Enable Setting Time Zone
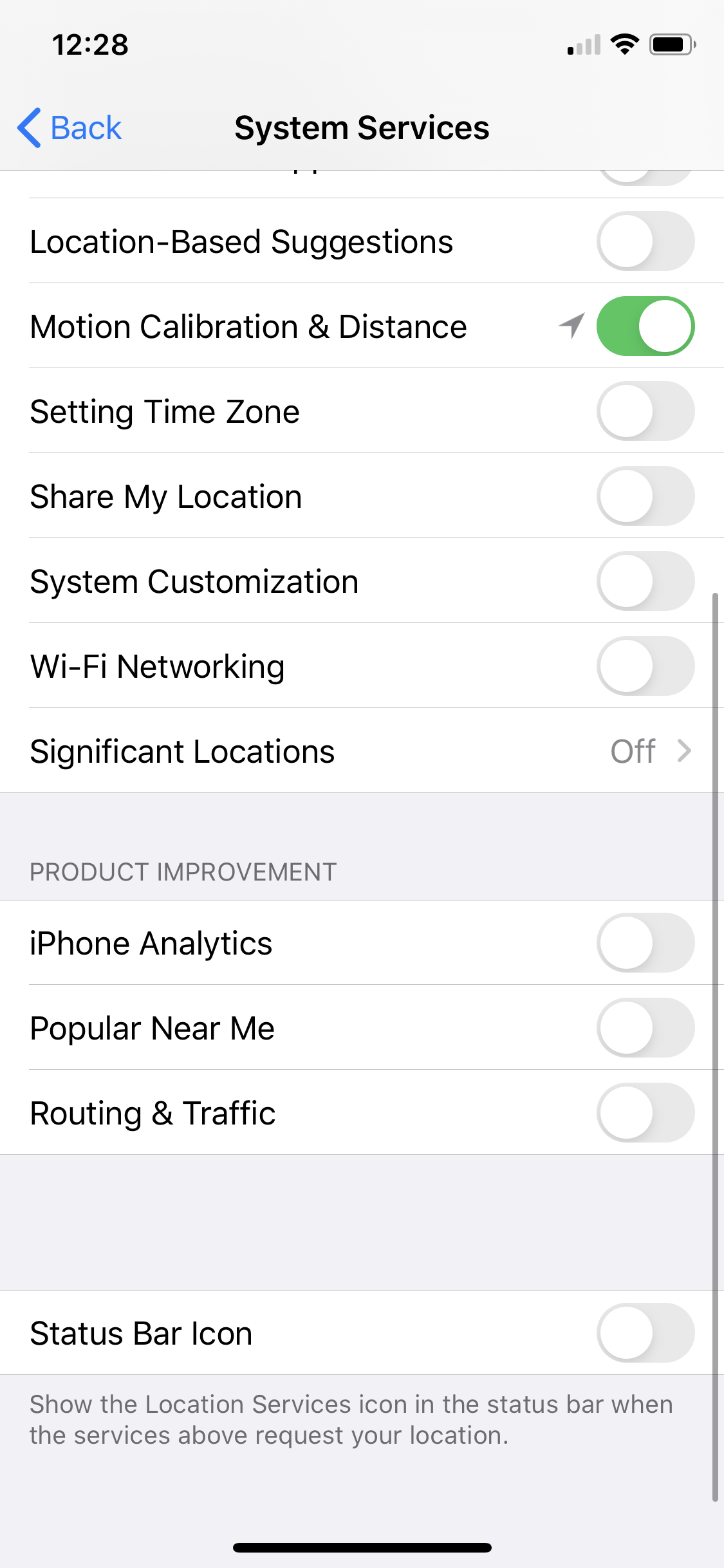Image resolution: width=724 pixels, height=1568 pixels. tap(645, 411)
